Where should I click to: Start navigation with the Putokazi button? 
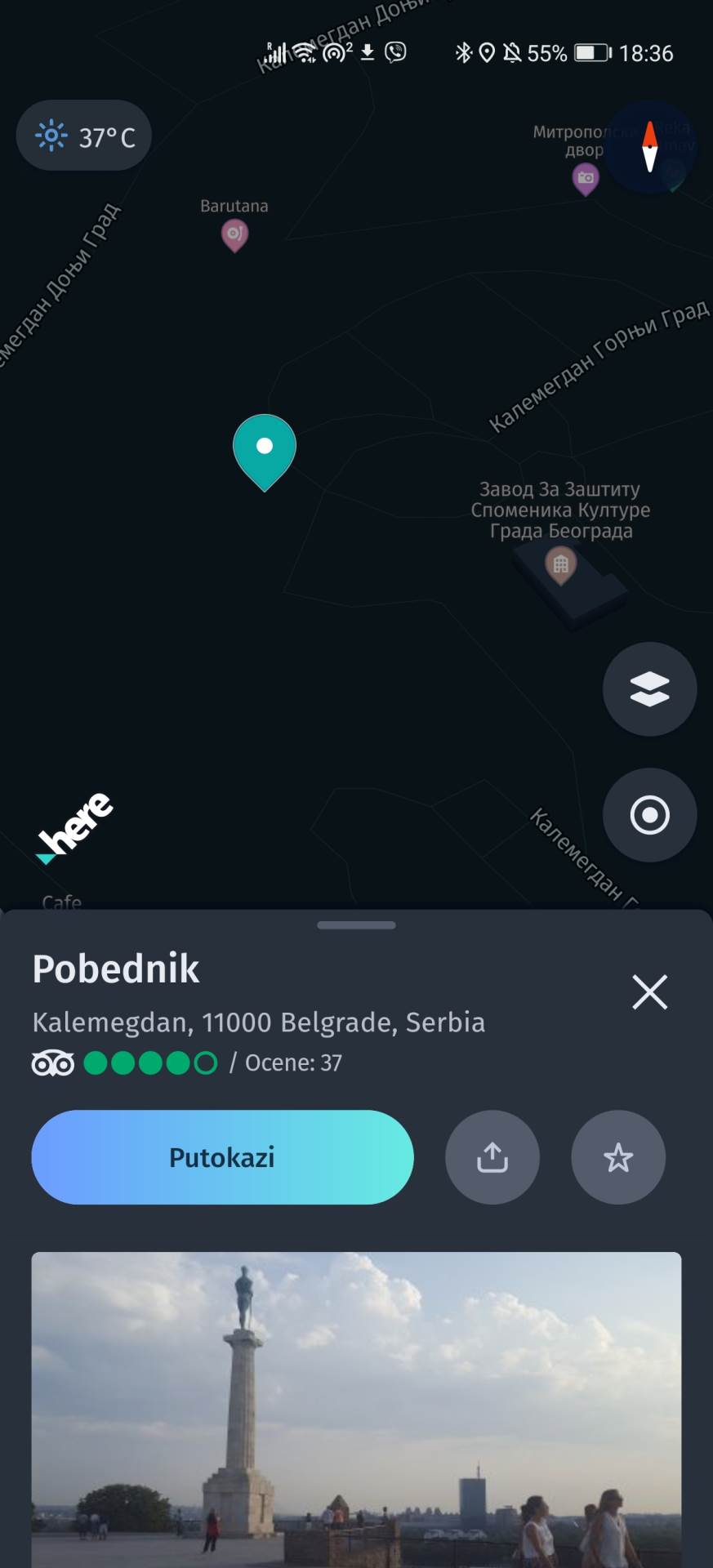(221, 1157)
